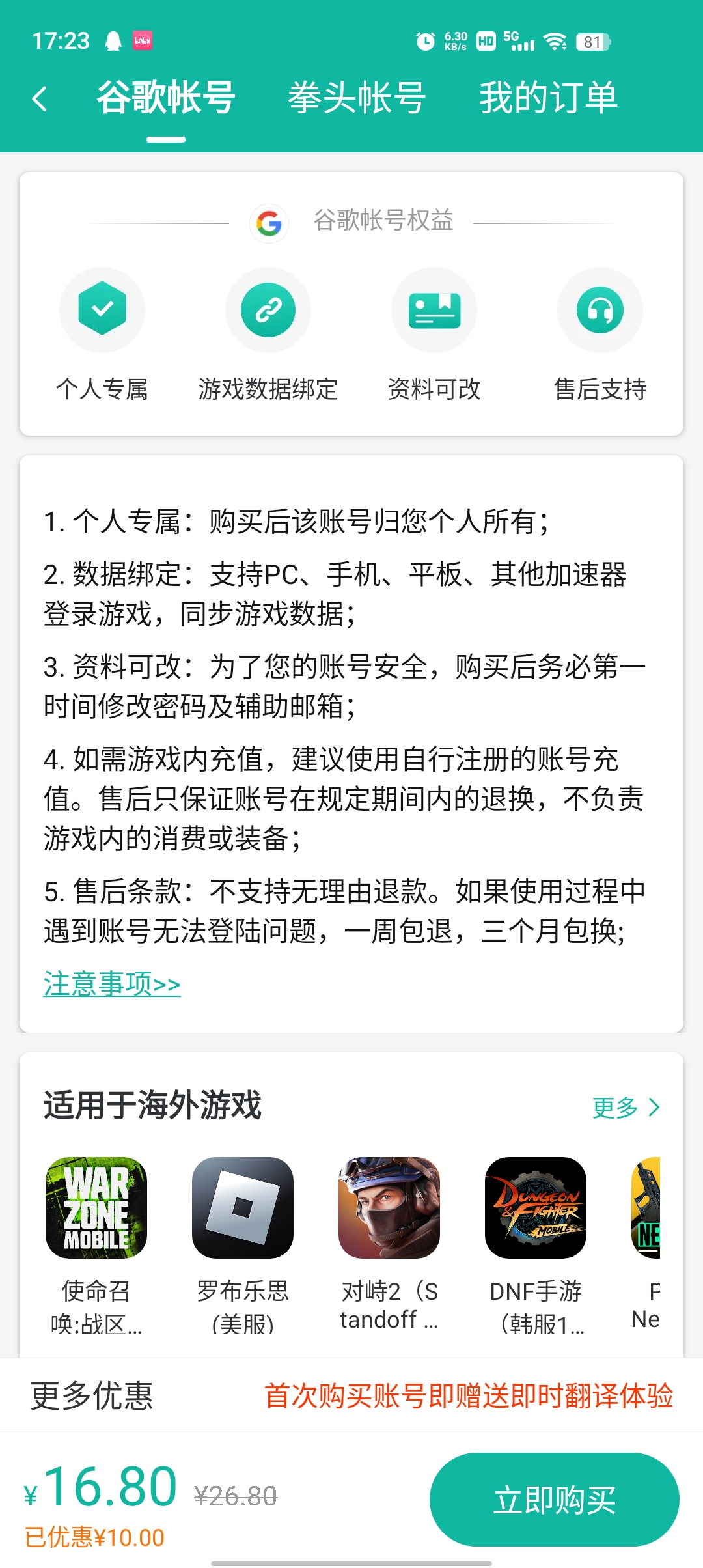Open the 我的订单 tab
Viewport: 703px width, 1568px height.
click(548, 98)
